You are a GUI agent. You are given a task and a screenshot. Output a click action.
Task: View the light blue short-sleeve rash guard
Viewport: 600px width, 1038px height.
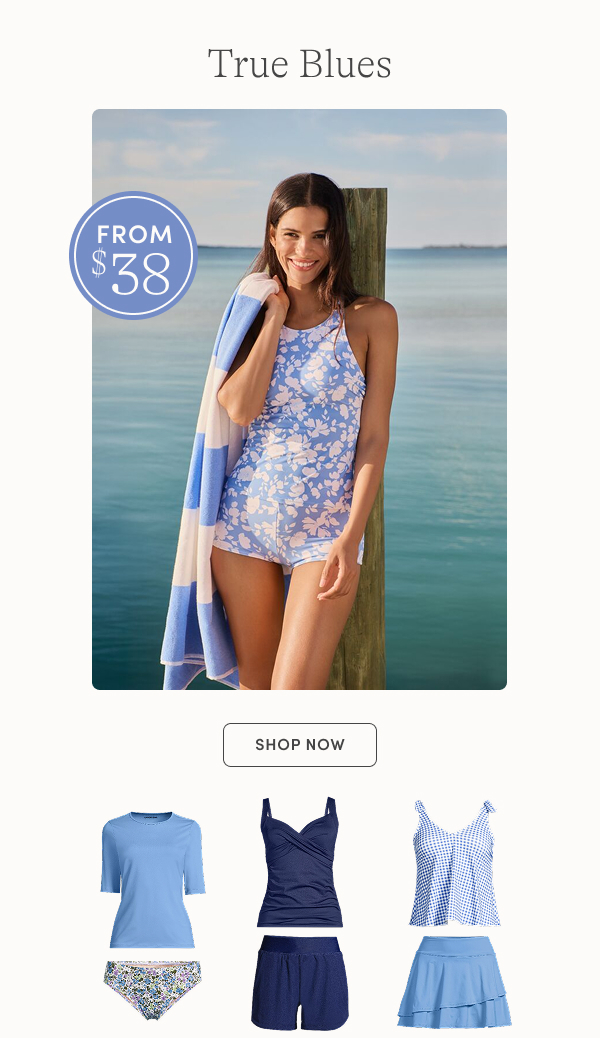[x=153, y=879]
